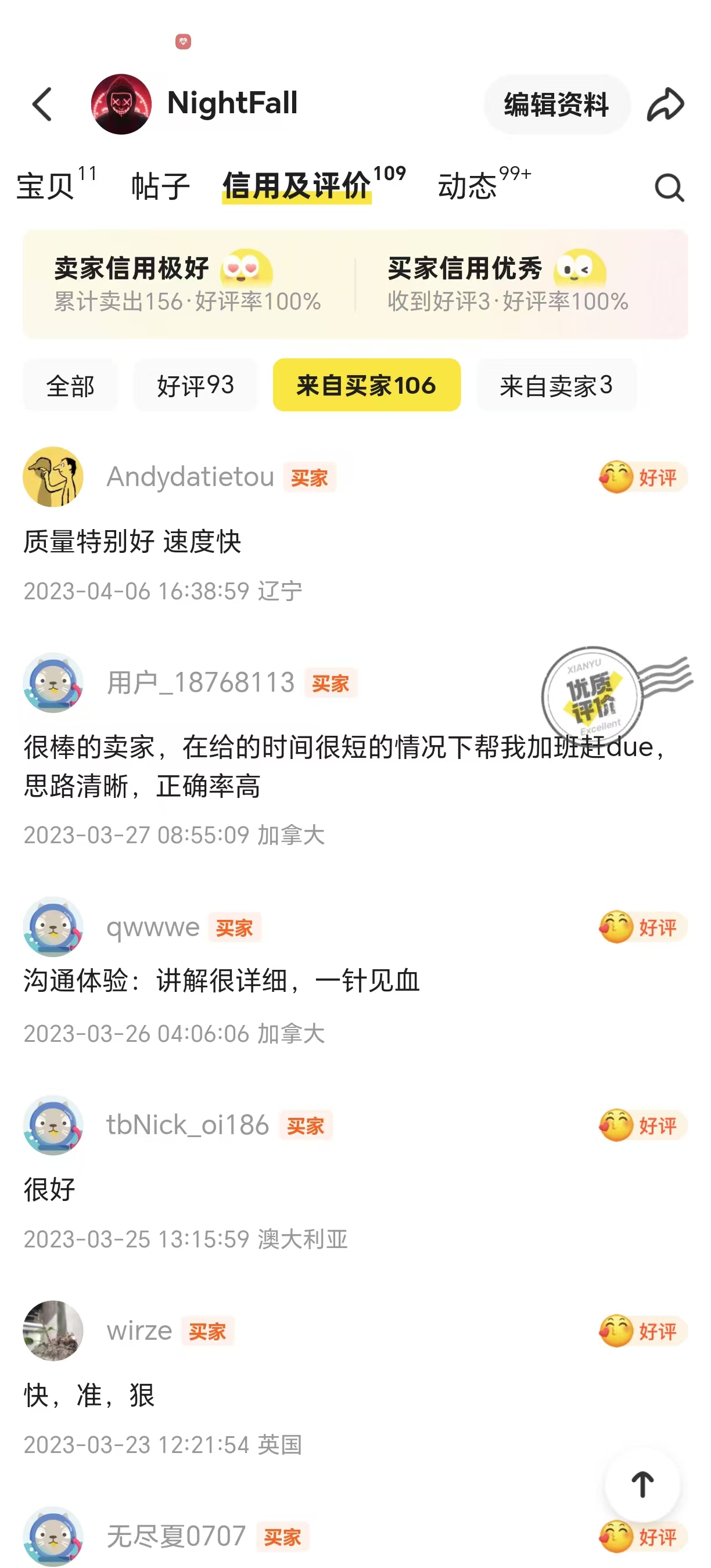Filter reviews by 好评93
The width and height of the screenshot is (711, 1568).
tap(195, 385)
